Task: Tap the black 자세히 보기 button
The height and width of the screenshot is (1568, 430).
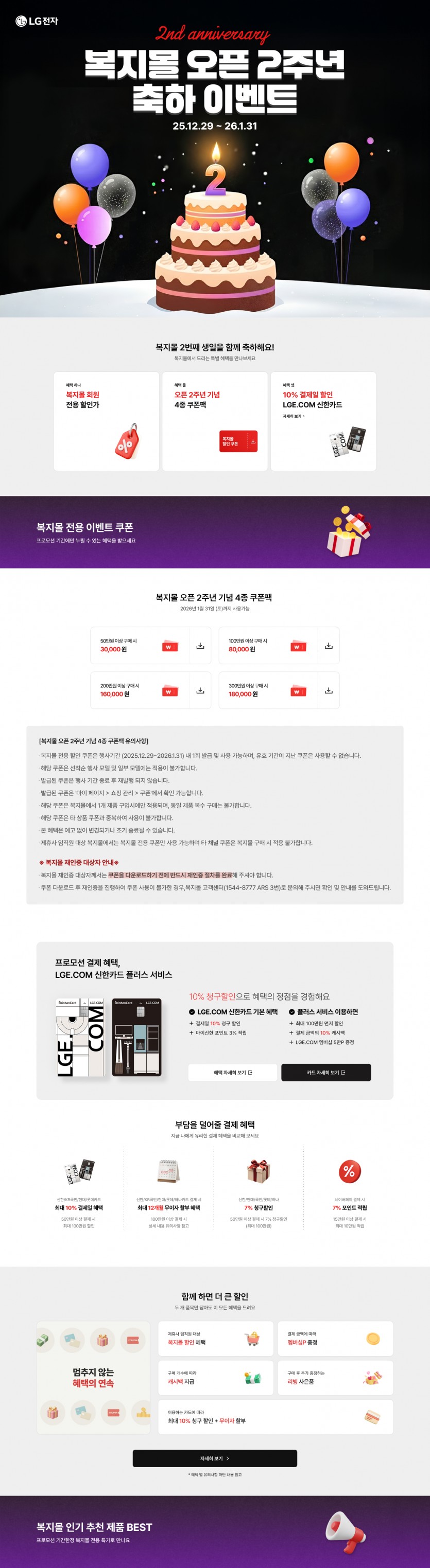Action: click(214, 1458)
